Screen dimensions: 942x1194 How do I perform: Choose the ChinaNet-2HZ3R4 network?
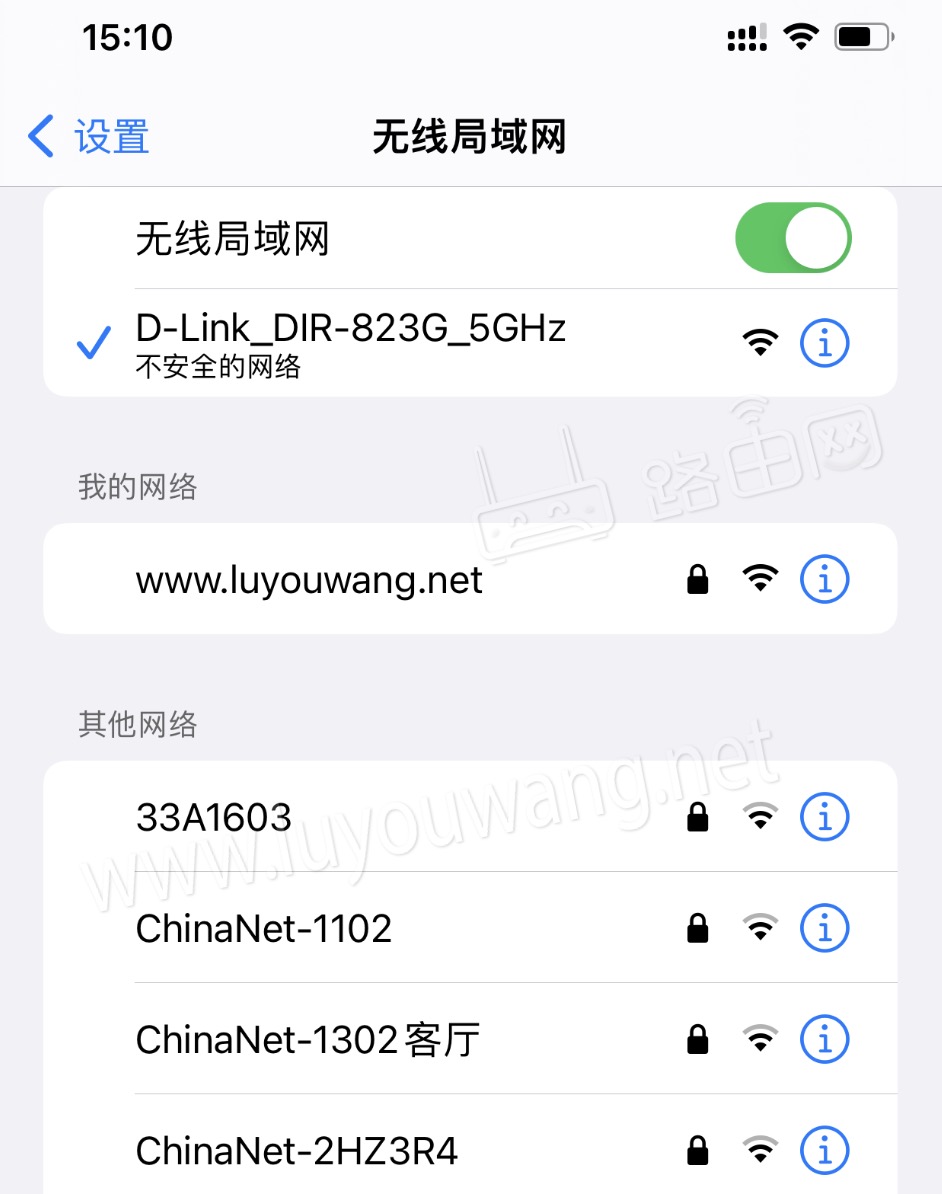point(297,1151)
